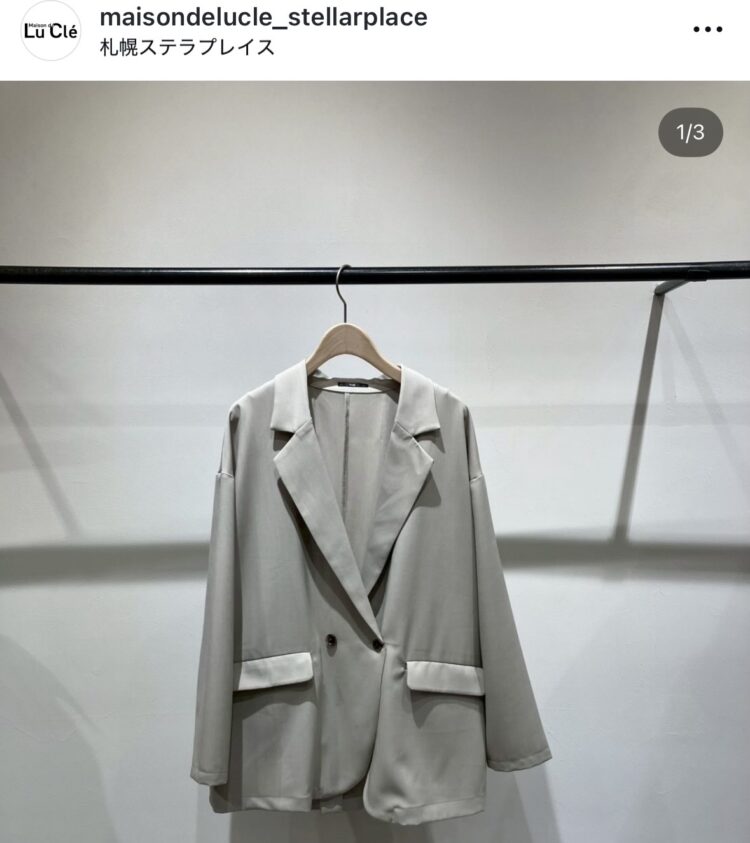
Task: Open the maisondelucle_stellarplace profile
Action: [x=264, y=17]
